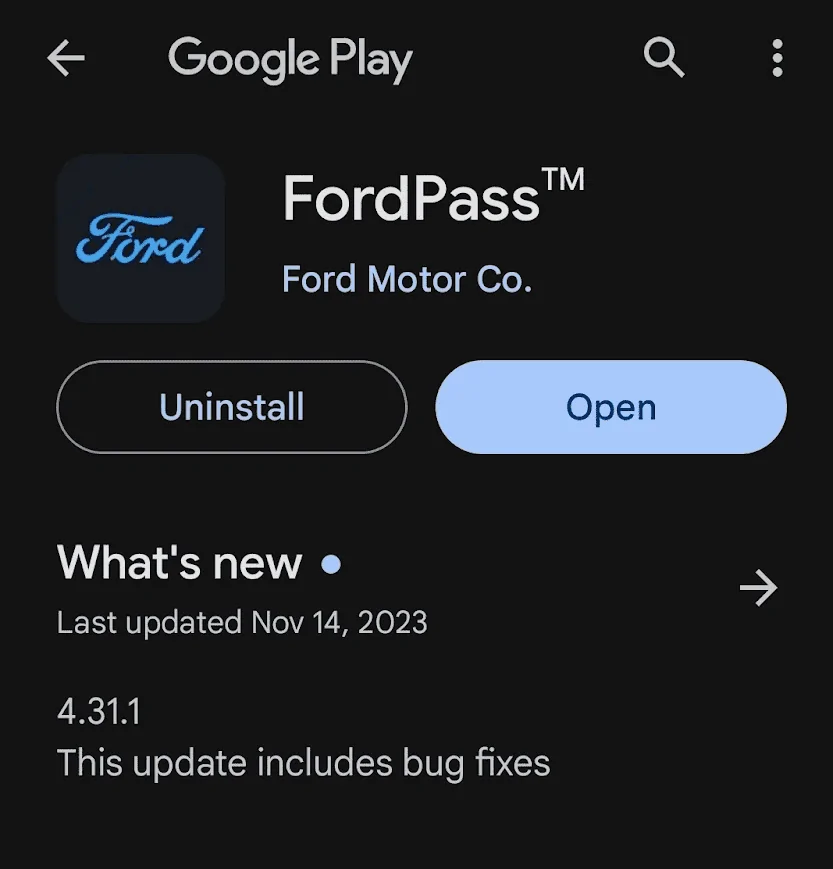Go back using the top arrow

click(66, 60)
